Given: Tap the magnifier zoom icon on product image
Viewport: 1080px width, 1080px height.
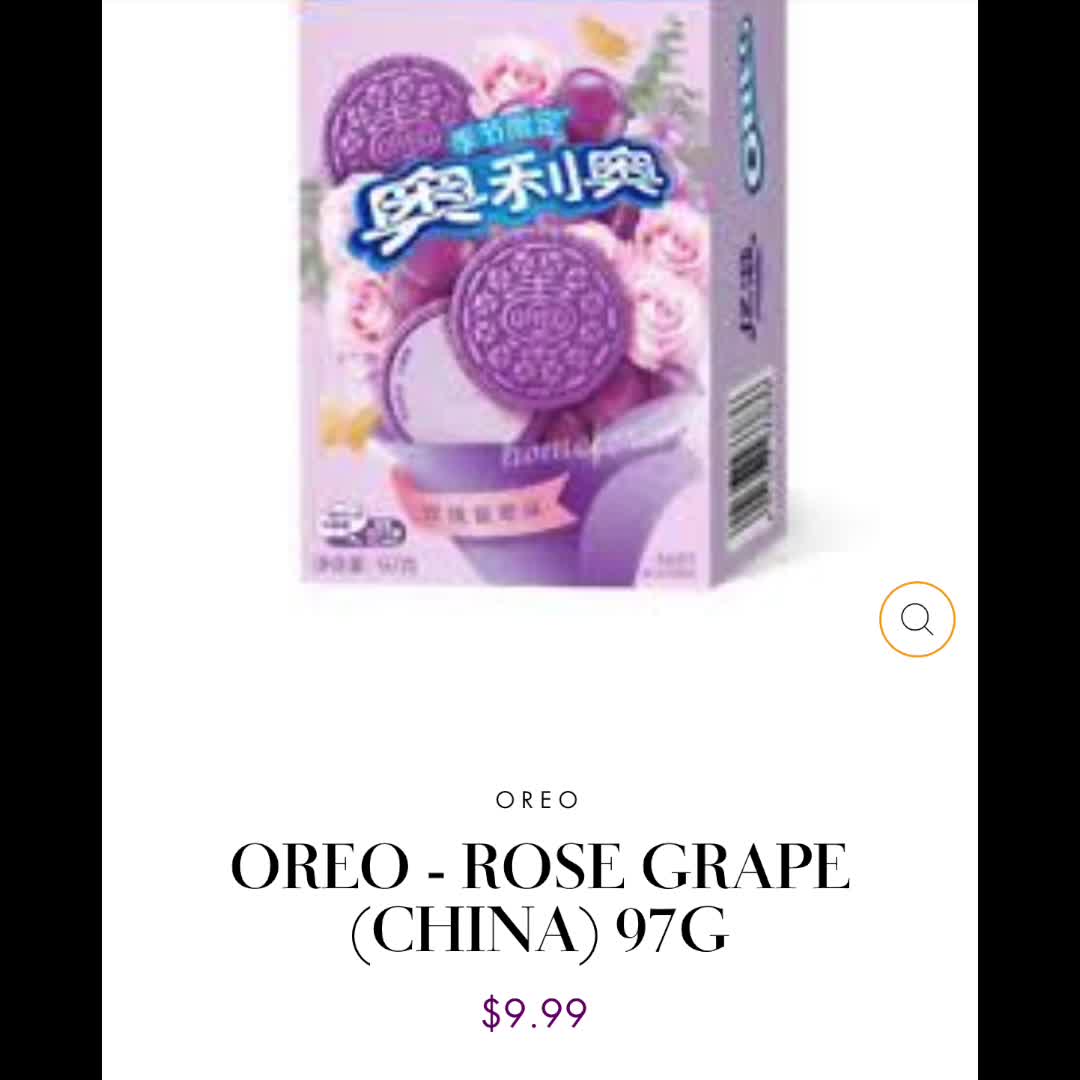Looking at the screenshot, I should click(x=917, y=620).
